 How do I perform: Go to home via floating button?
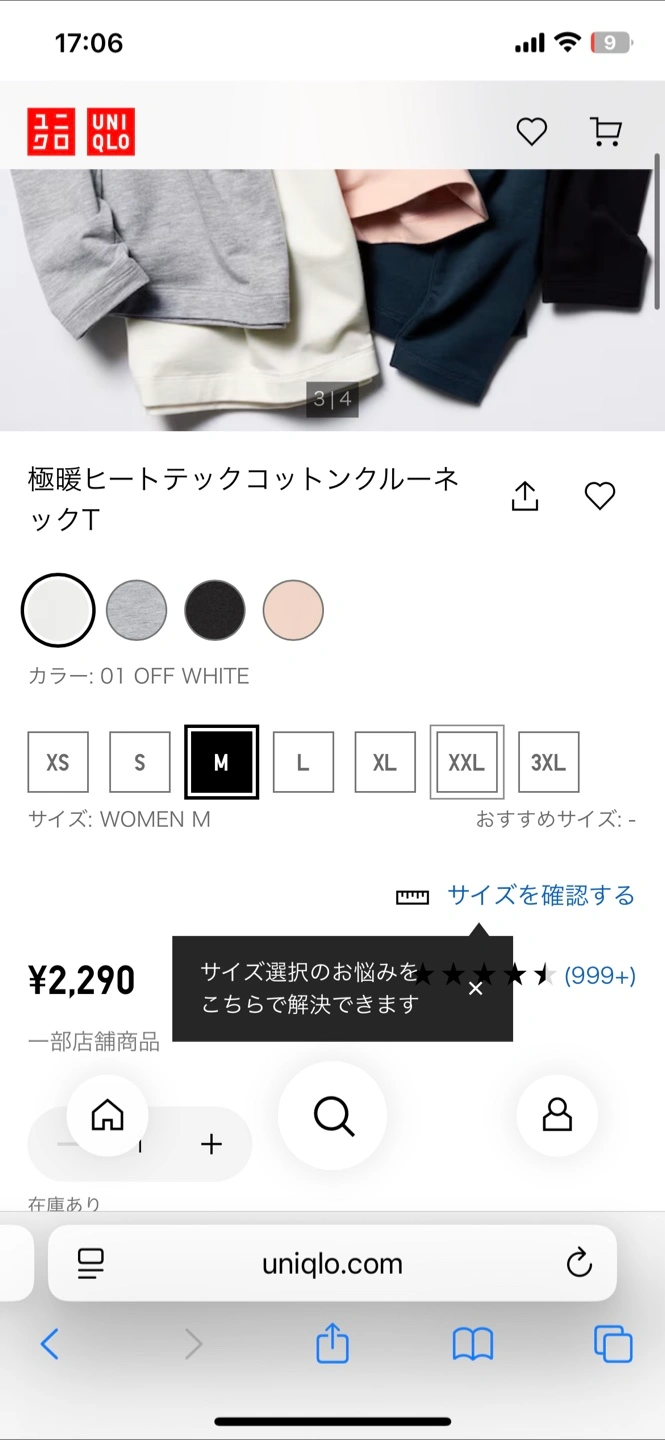[107, 1115]
